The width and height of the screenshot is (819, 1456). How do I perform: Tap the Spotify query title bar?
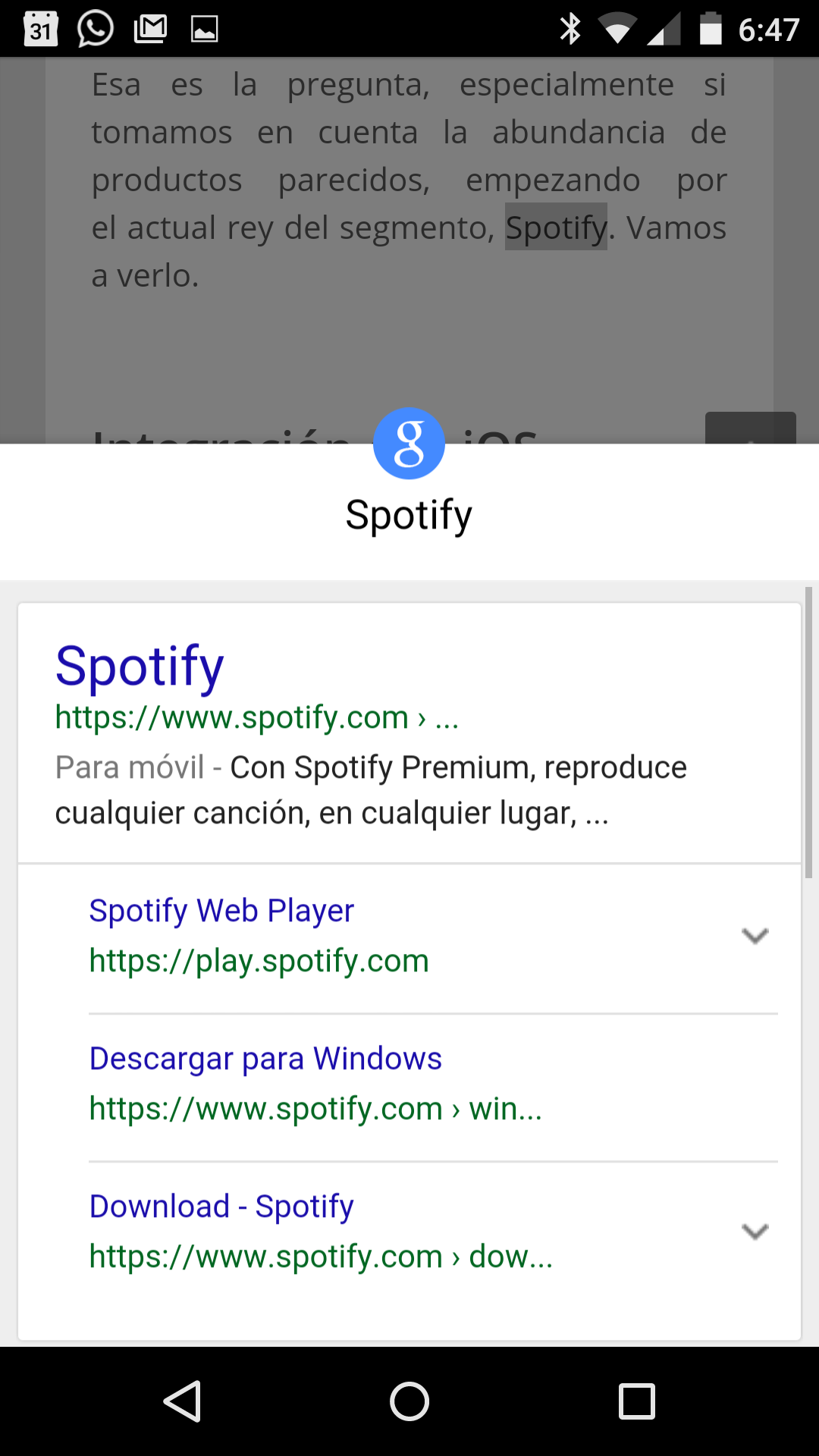coord(409,516)
